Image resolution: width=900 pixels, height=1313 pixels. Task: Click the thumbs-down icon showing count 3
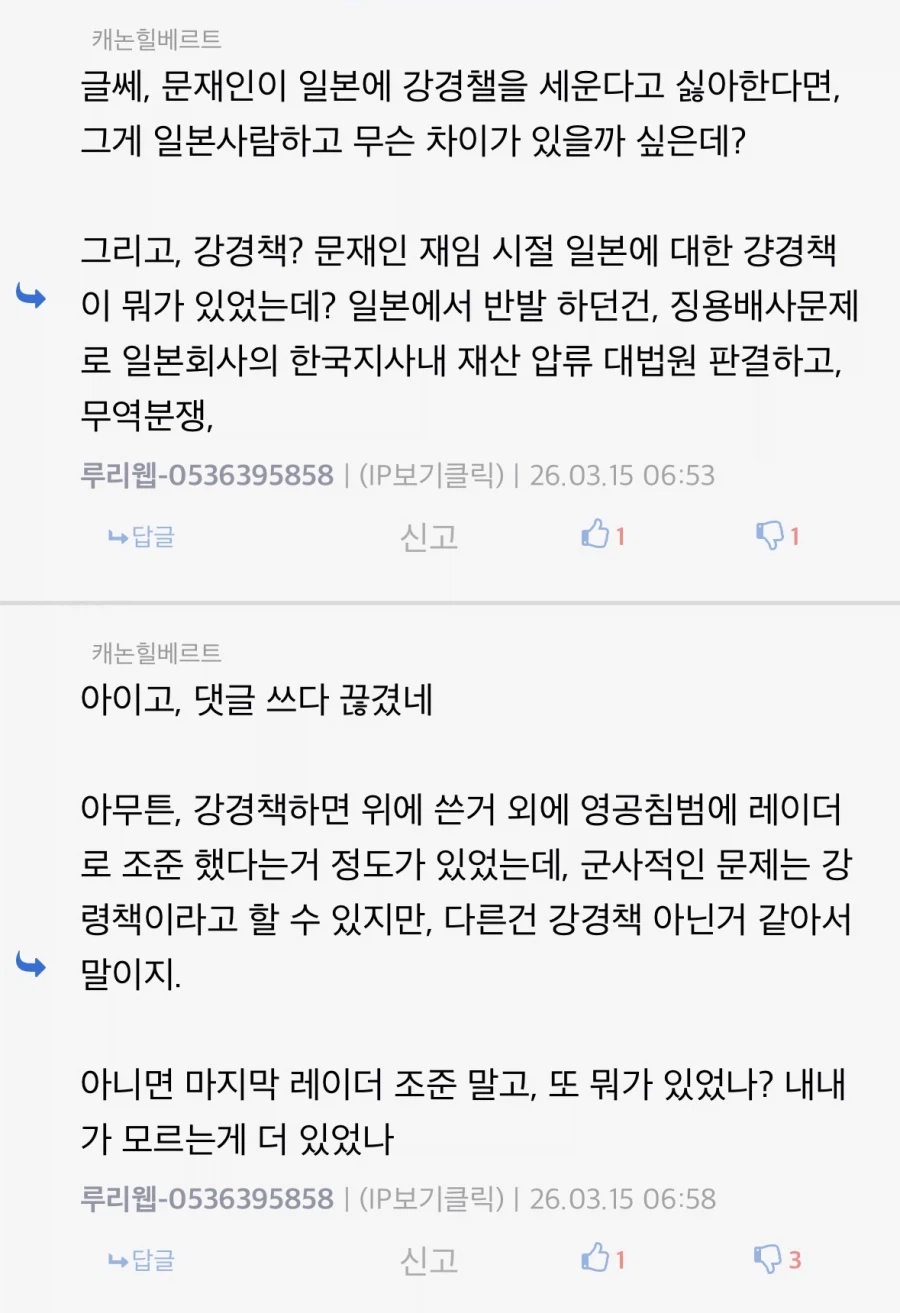[x=768, y=1261]
